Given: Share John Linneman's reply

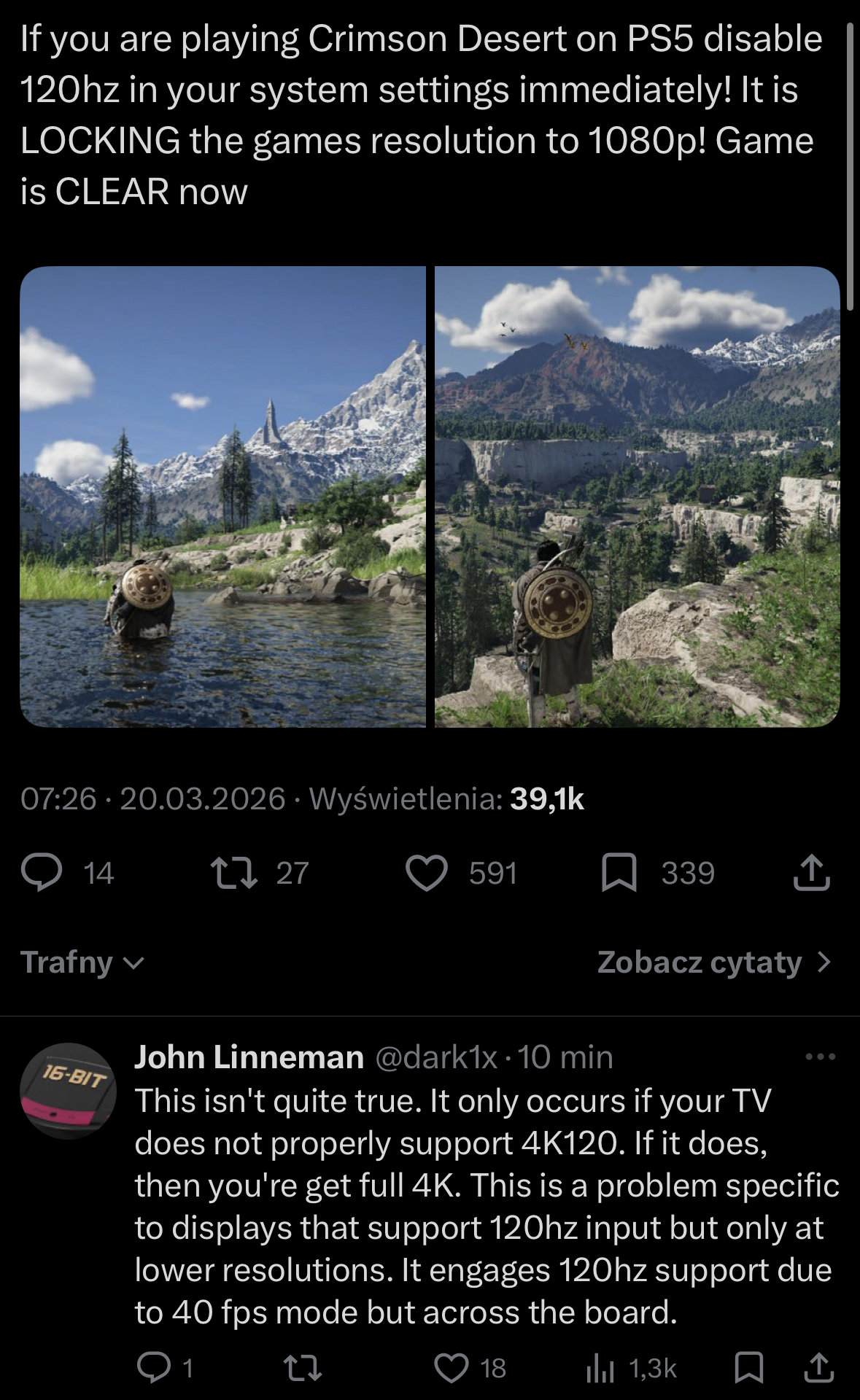Looking at the screenshot, I should (x=817, y=1368).
